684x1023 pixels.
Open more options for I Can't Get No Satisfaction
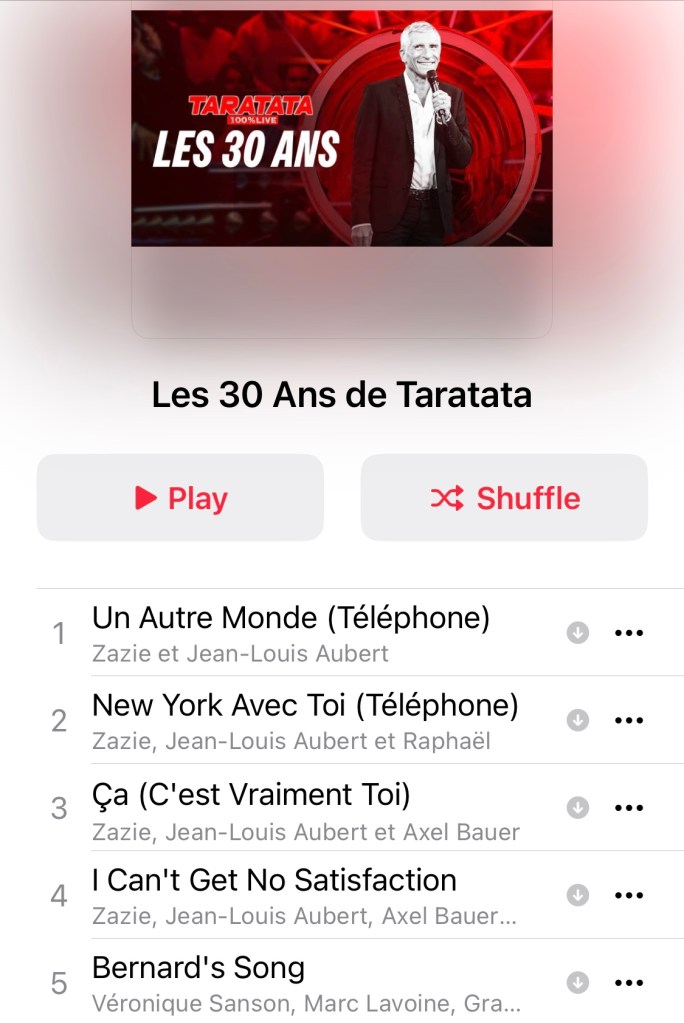(628, 895)
